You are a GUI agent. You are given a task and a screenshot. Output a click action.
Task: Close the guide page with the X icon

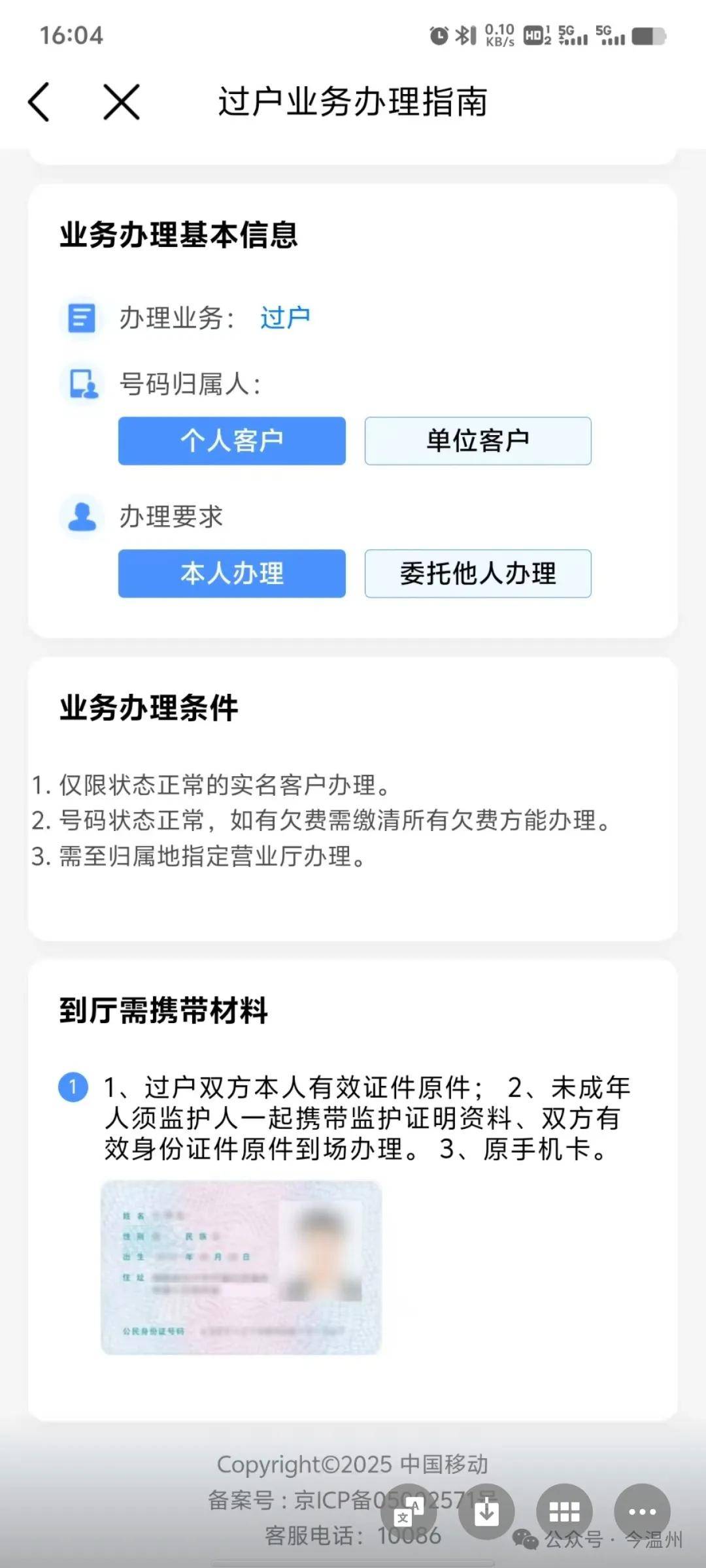click(x=120, y=101)
